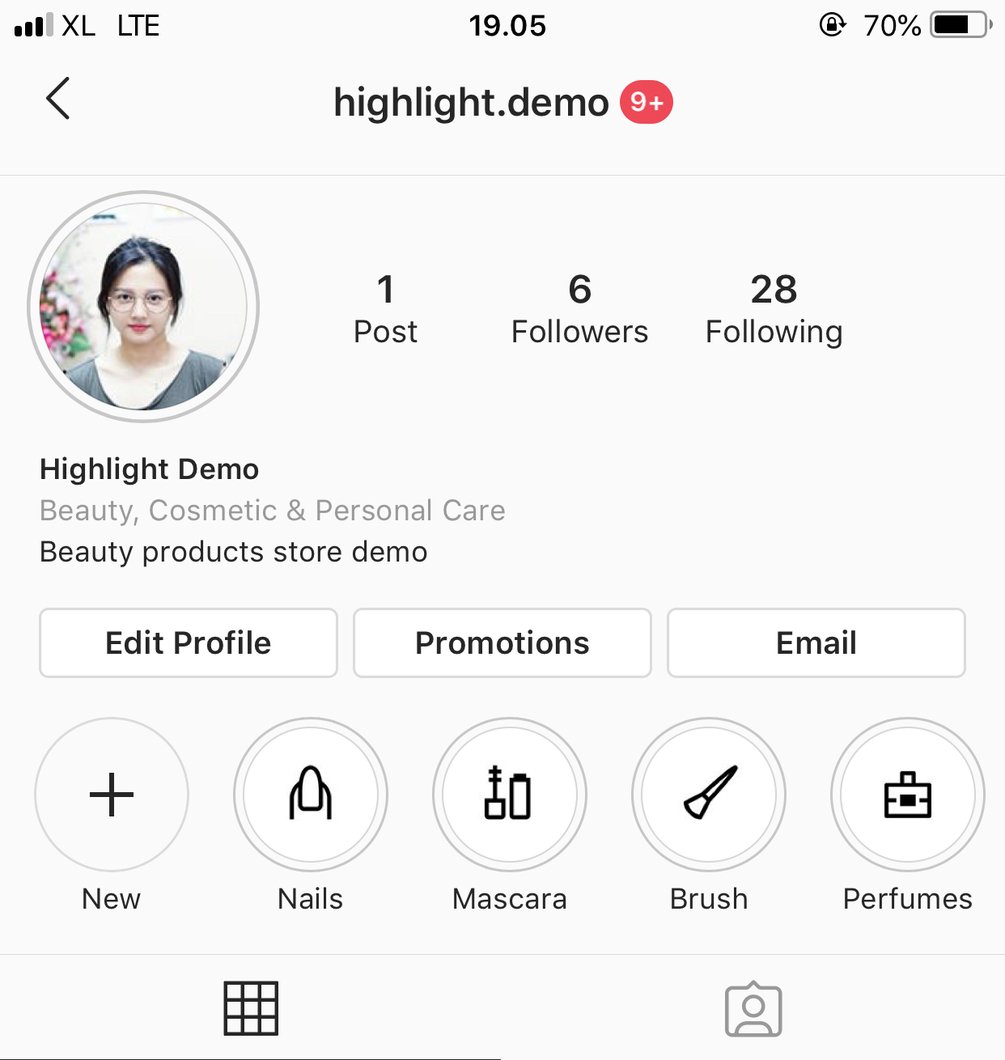View the Brush highlight
1005x1060 pixels.
[x=709, y=795]
